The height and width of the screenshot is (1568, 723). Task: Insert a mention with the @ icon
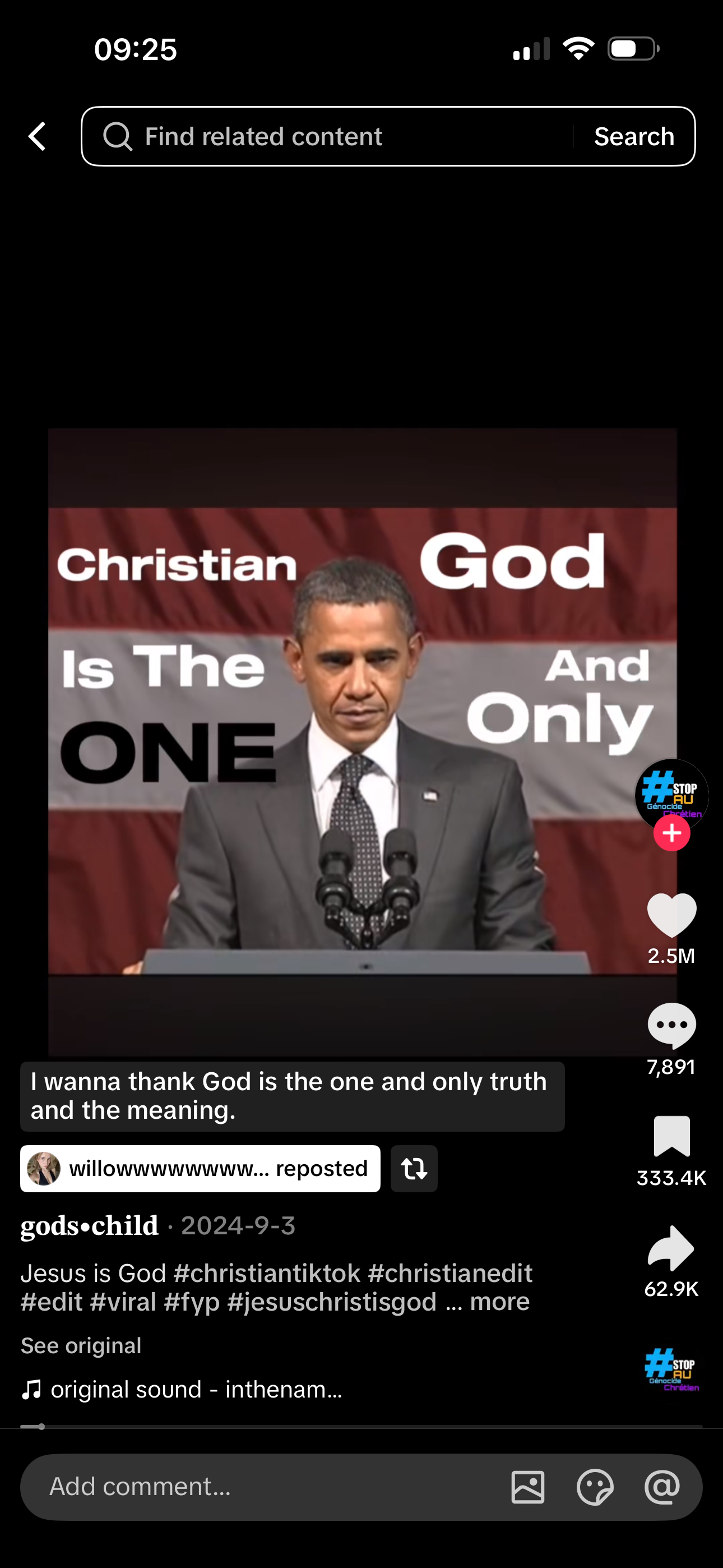(x=662, y=1487)
